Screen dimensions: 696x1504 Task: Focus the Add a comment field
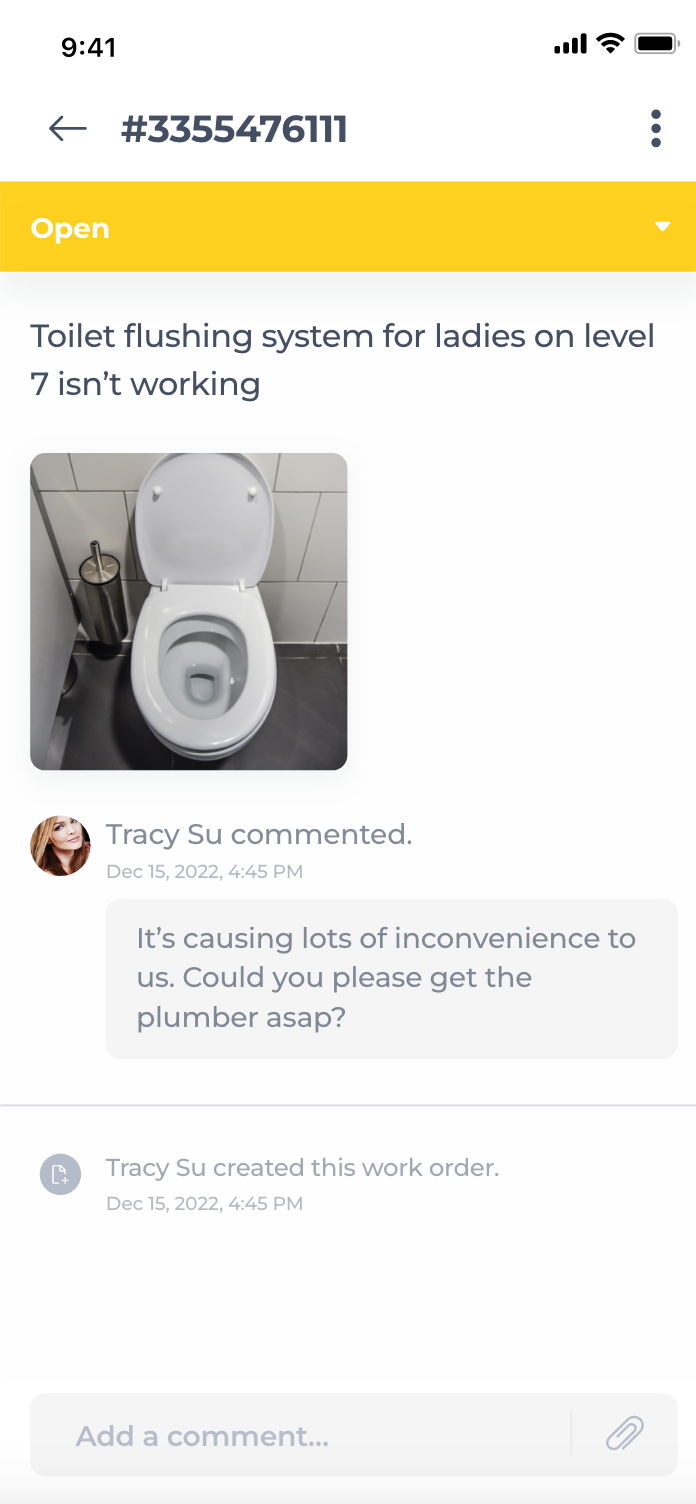click(300, 1436)
